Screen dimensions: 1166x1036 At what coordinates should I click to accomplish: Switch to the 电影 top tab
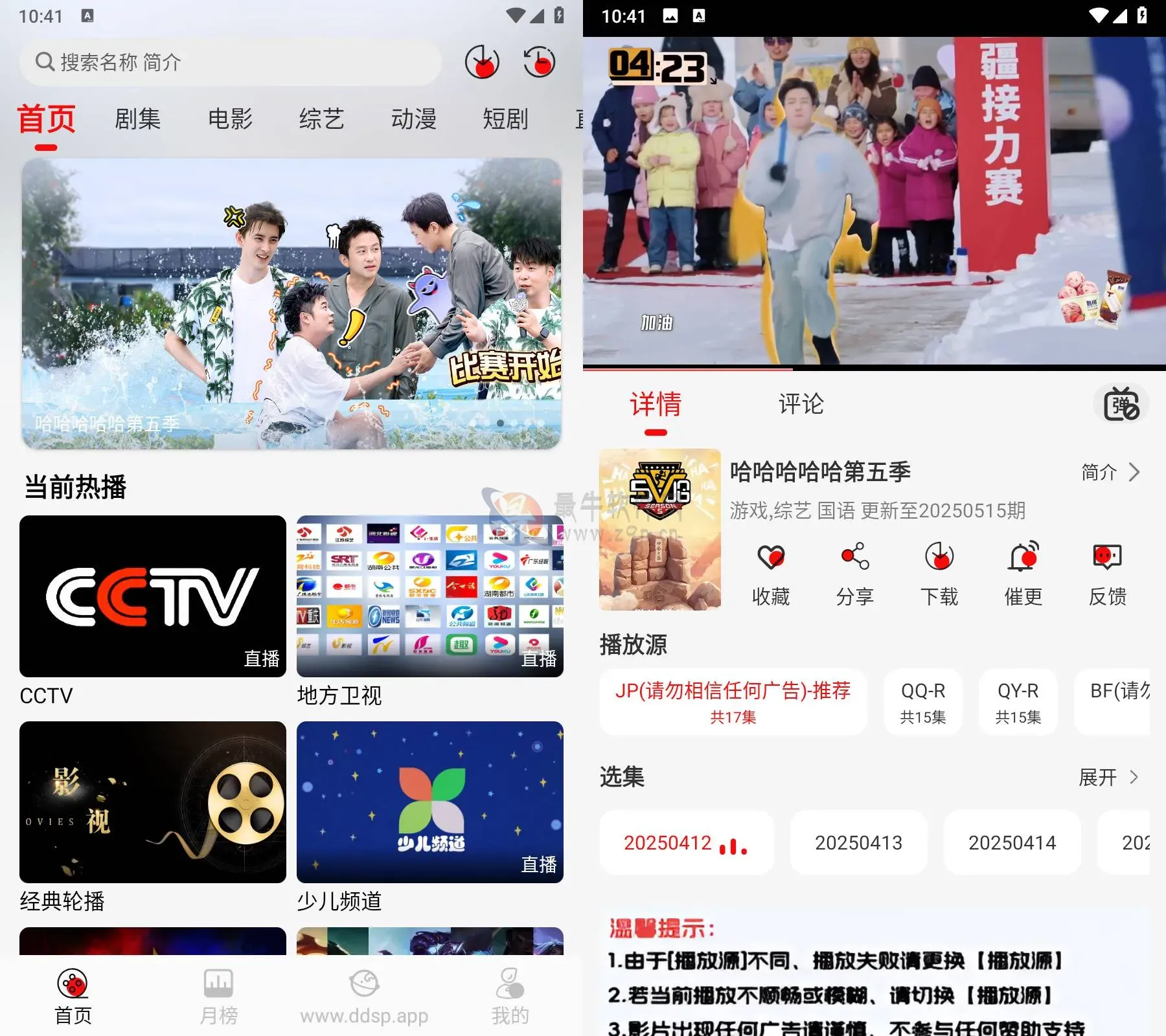click(x=230, y=119)
